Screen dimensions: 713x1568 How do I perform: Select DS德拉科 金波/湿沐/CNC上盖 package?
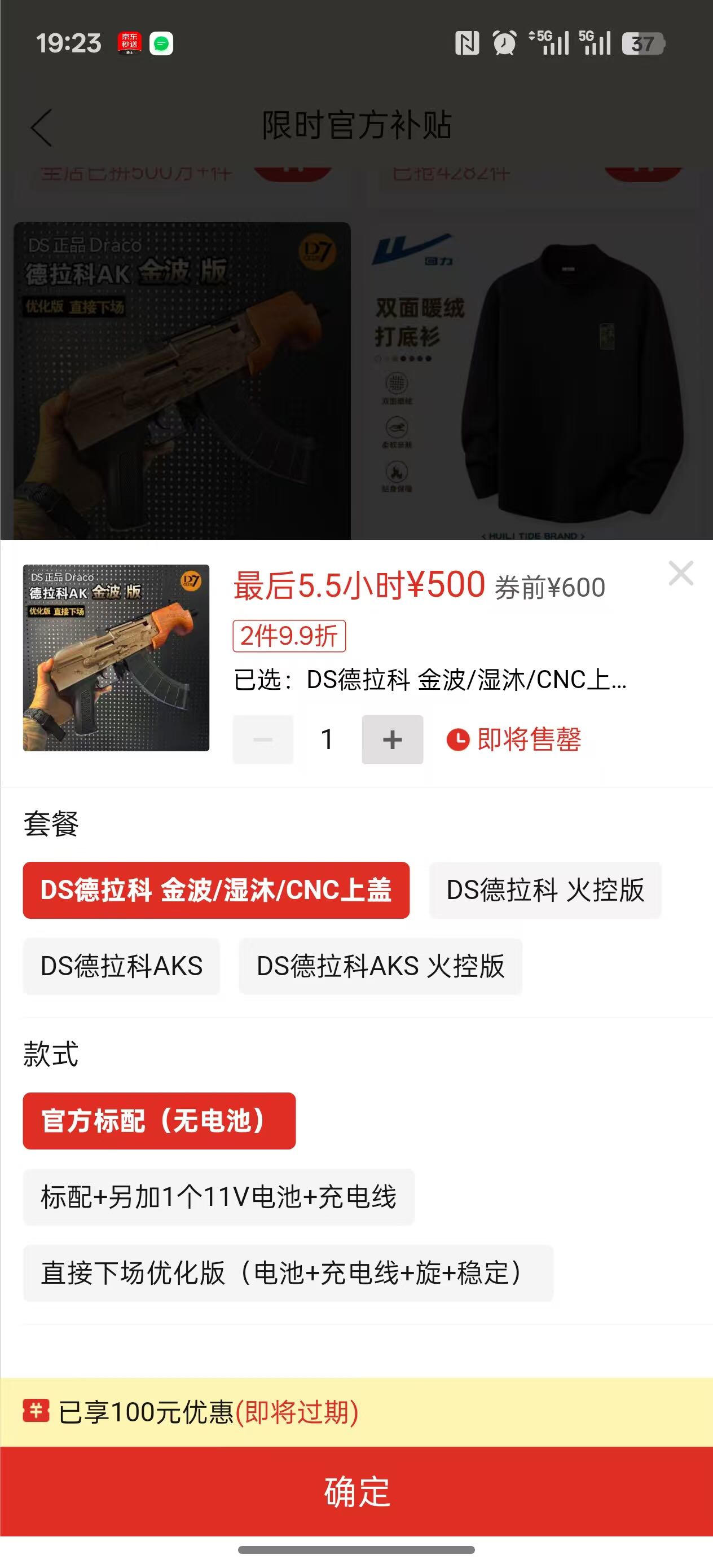[216, 890]
